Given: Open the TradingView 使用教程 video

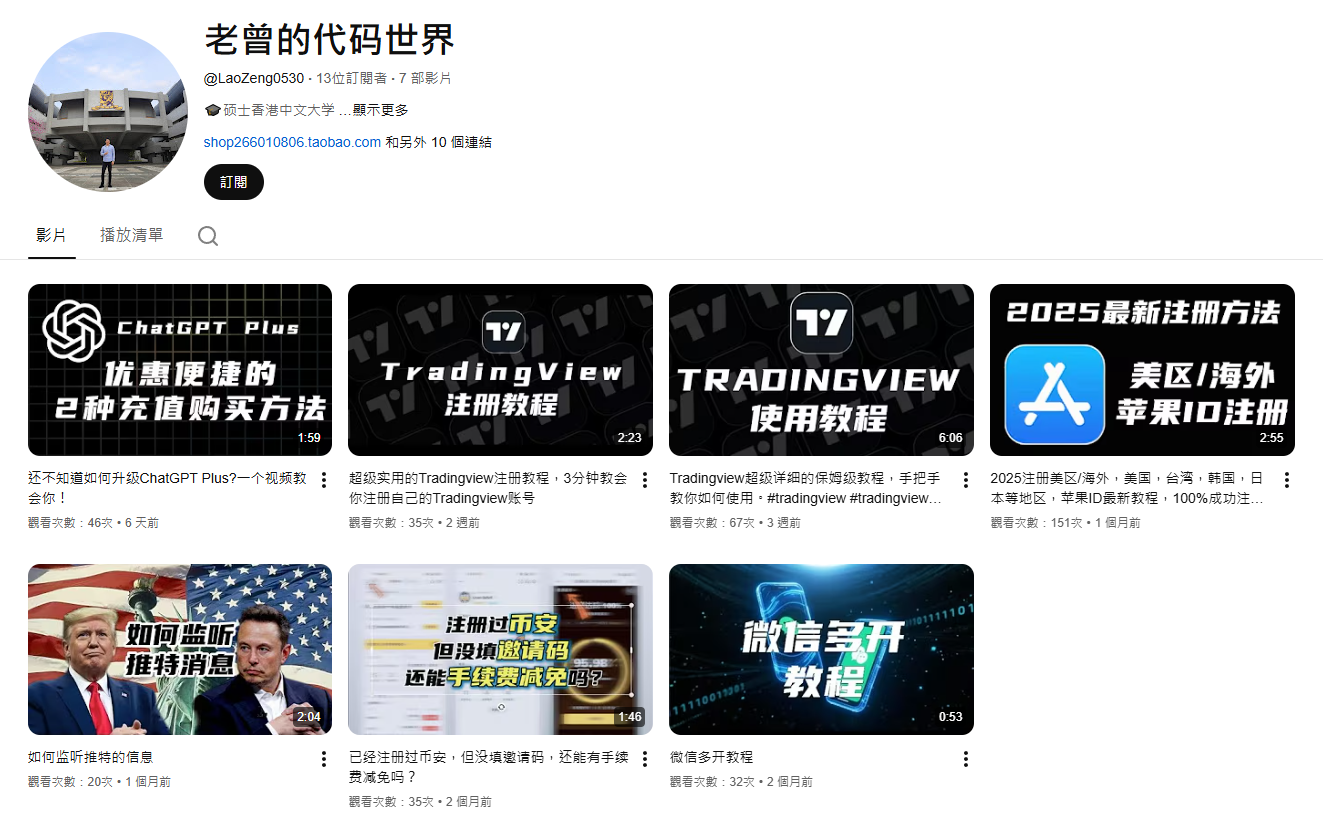Looking at the screenshot, I should [821, 370].
